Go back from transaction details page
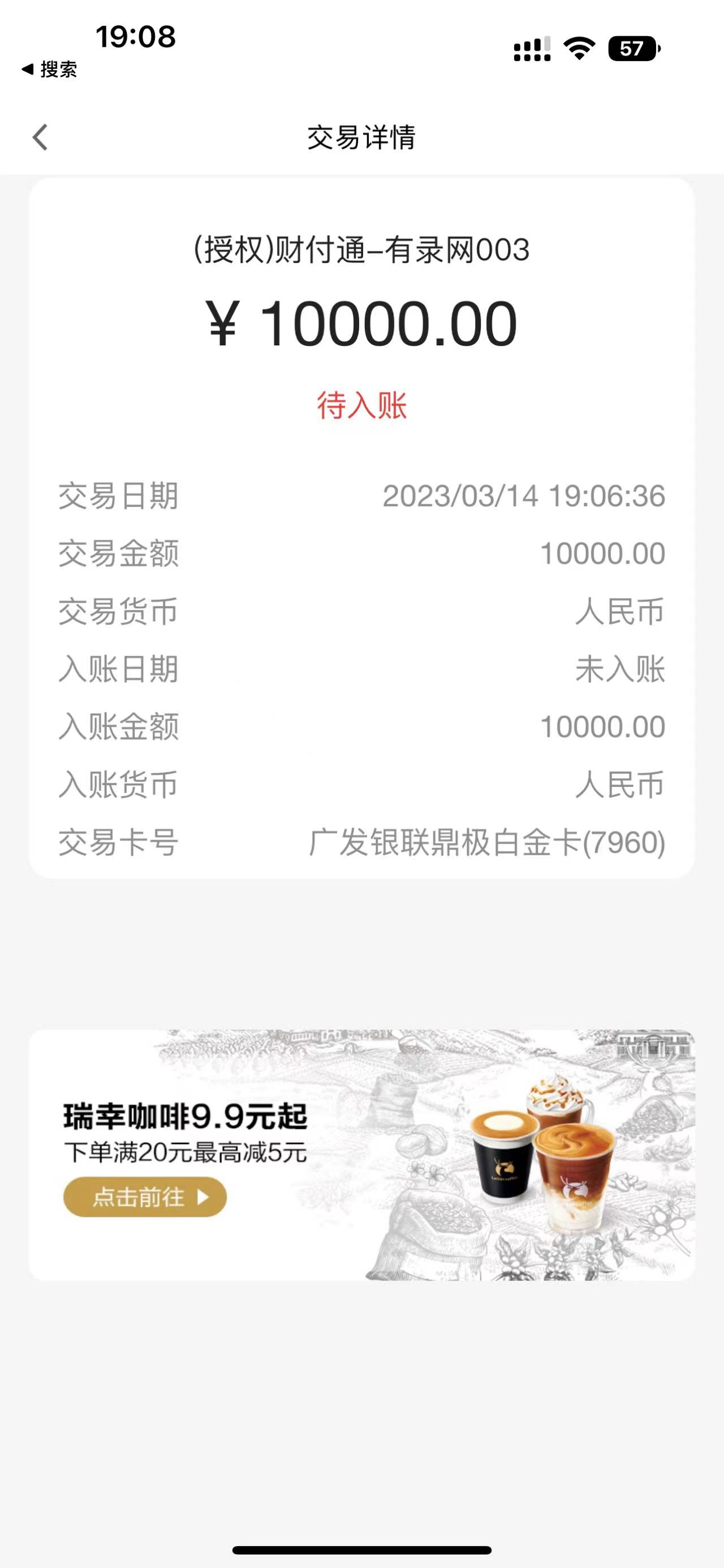The height and width of the screenshot is (1568, 724). click(40, 137)
